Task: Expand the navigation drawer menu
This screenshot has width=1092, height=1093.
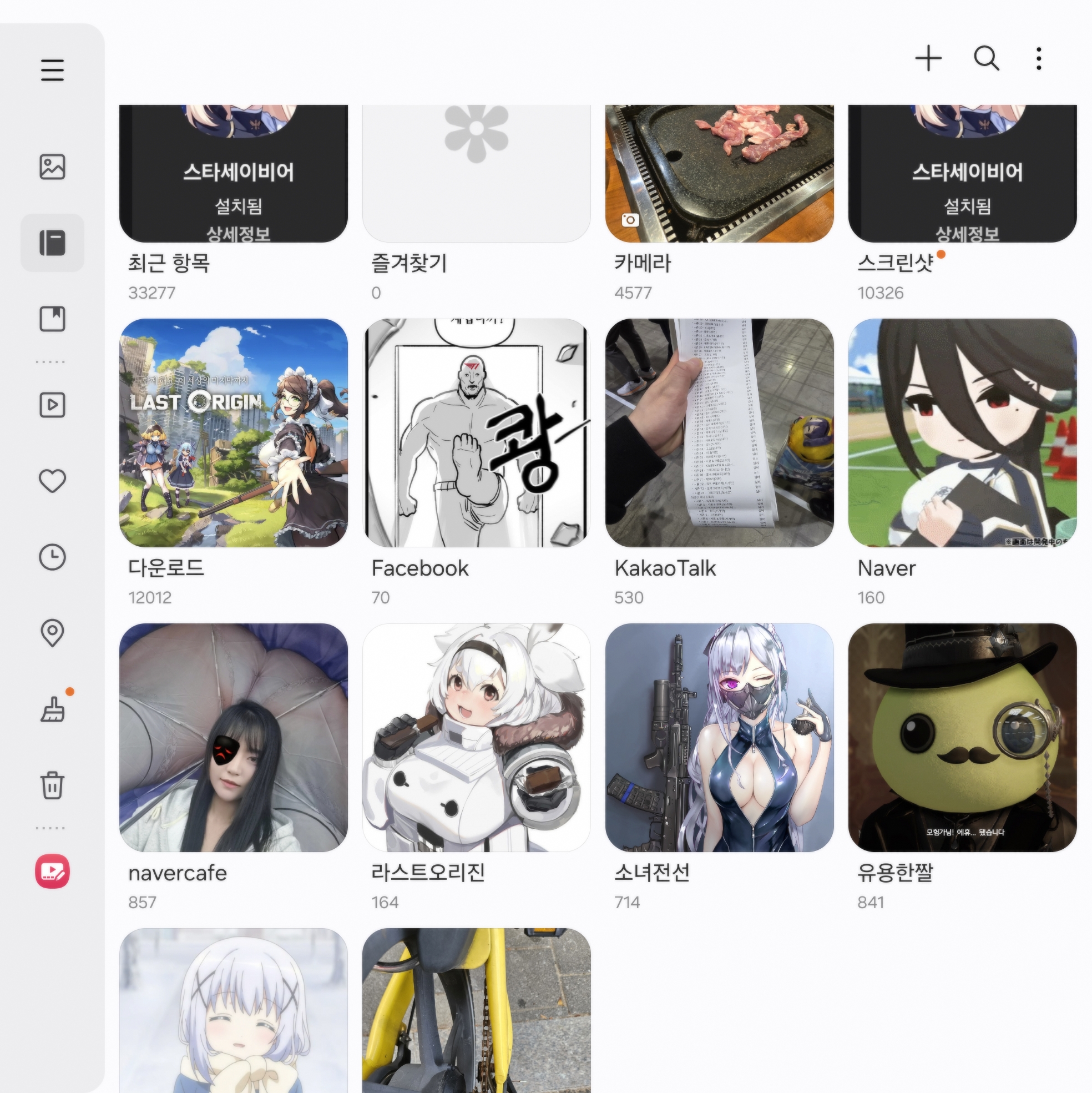Action: [52, 70]
